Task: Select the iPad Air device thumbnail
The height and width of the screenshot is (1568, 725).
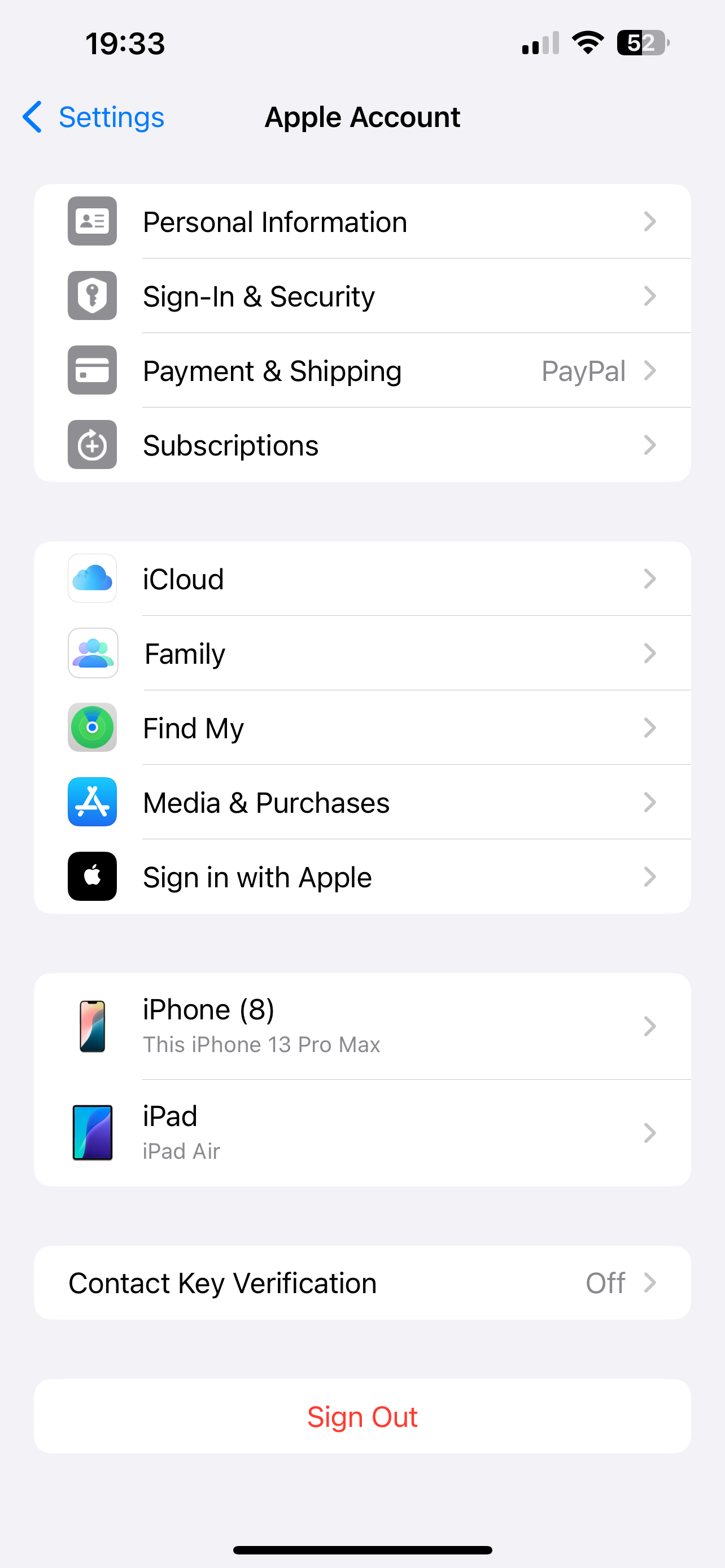Action: 92,1132
